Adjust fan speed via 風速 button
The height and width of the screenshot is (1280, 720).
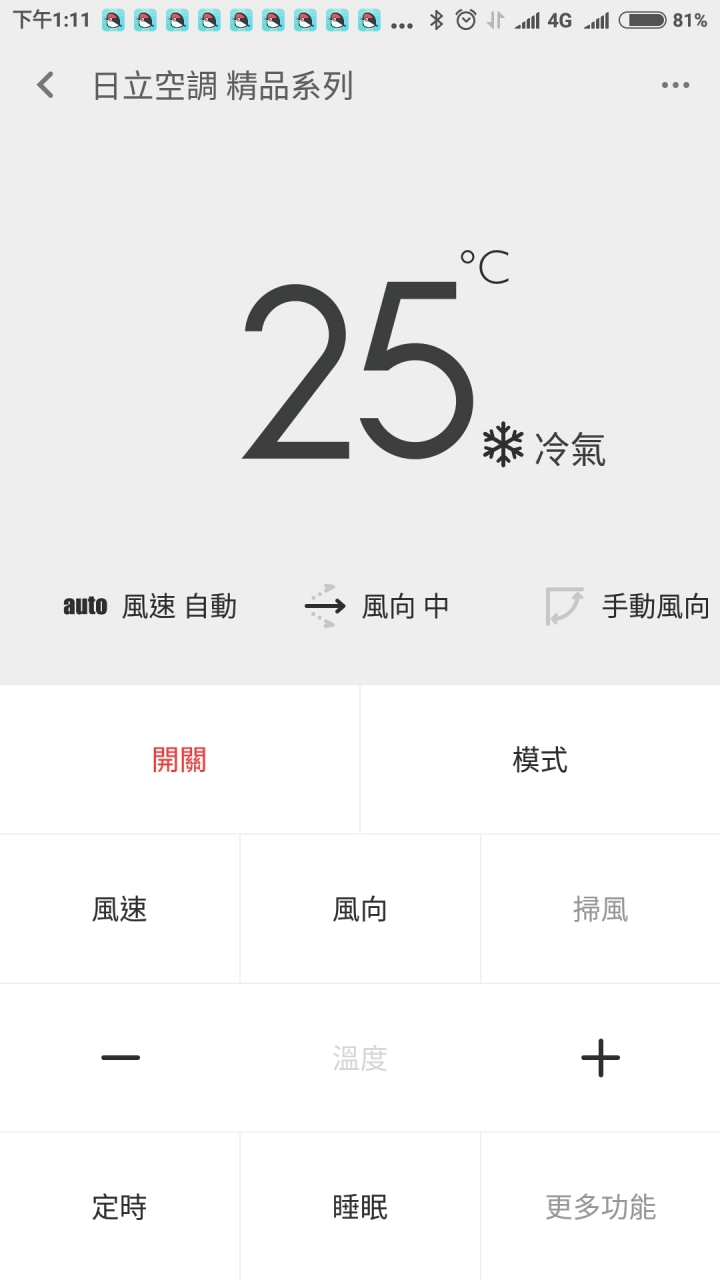(x=120, y=909)
